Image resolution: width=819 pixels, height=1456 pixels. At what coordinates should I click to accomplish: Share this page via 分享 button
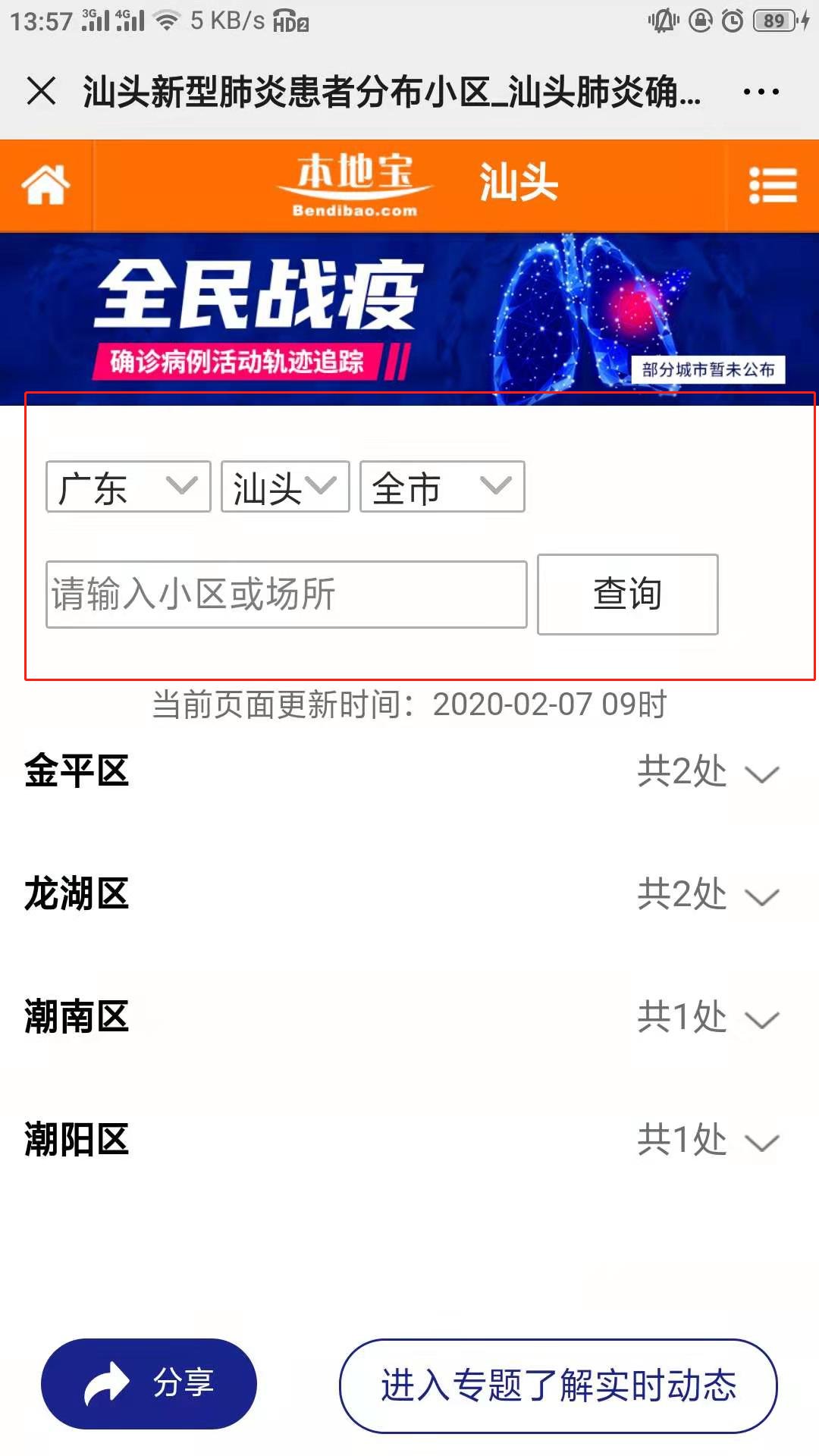click(149, 1384)
